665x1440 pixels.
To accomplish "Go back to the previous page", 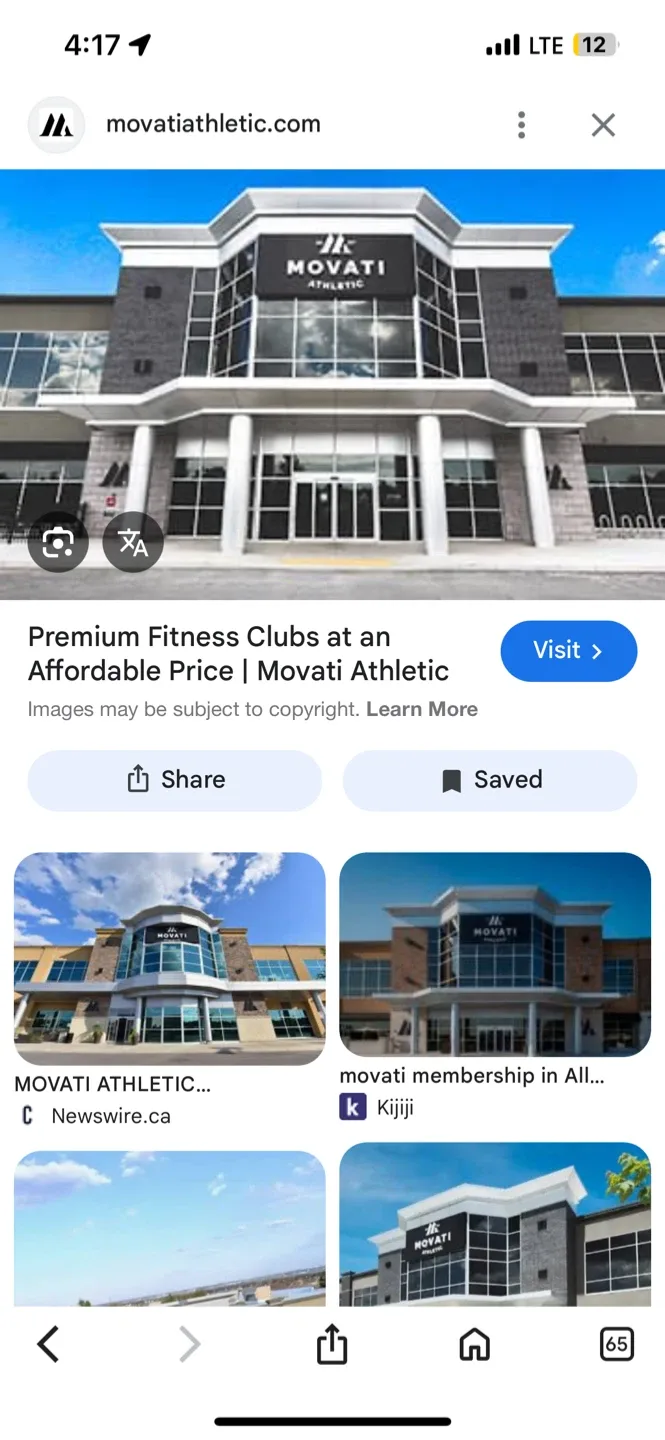I will tap(48, 1344).
